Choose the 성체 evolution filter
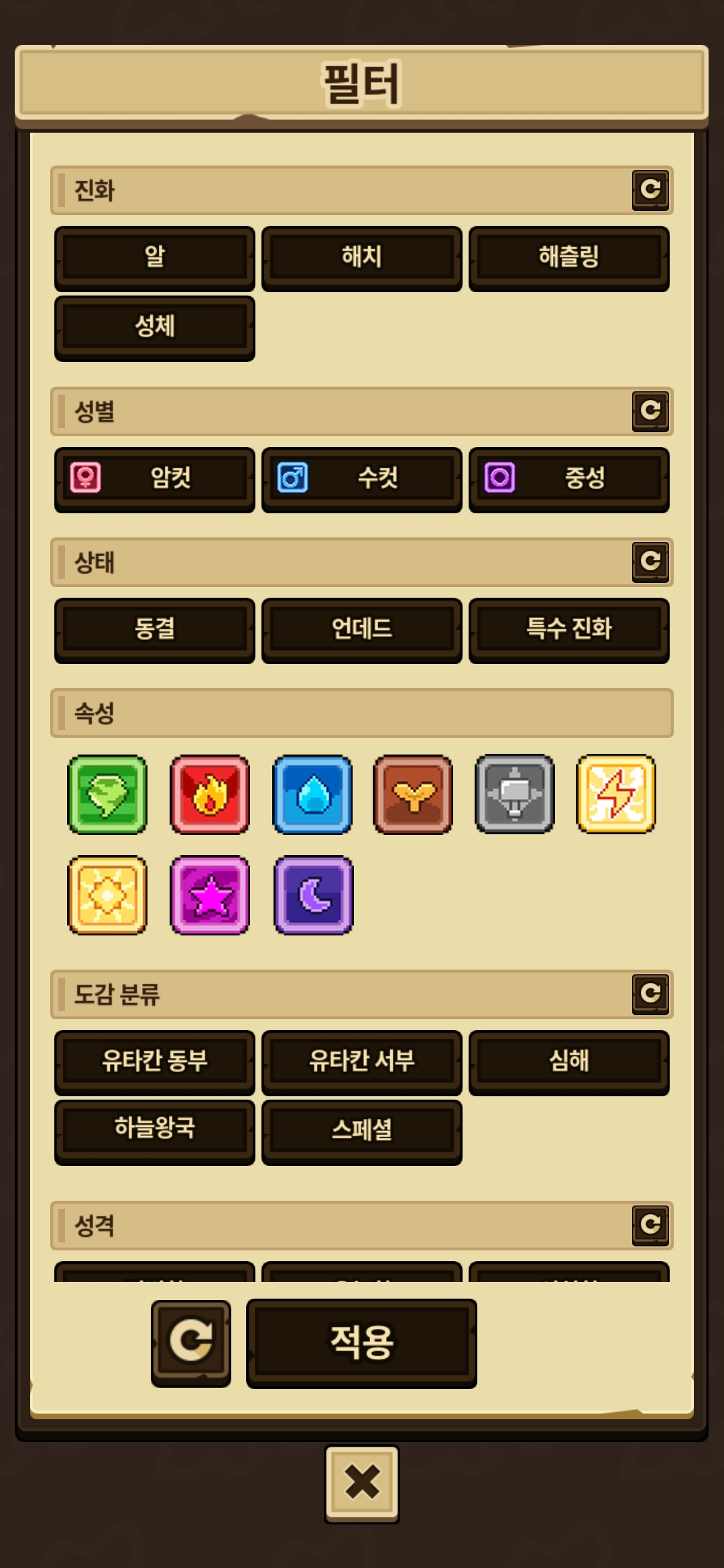 click(155, 328)
